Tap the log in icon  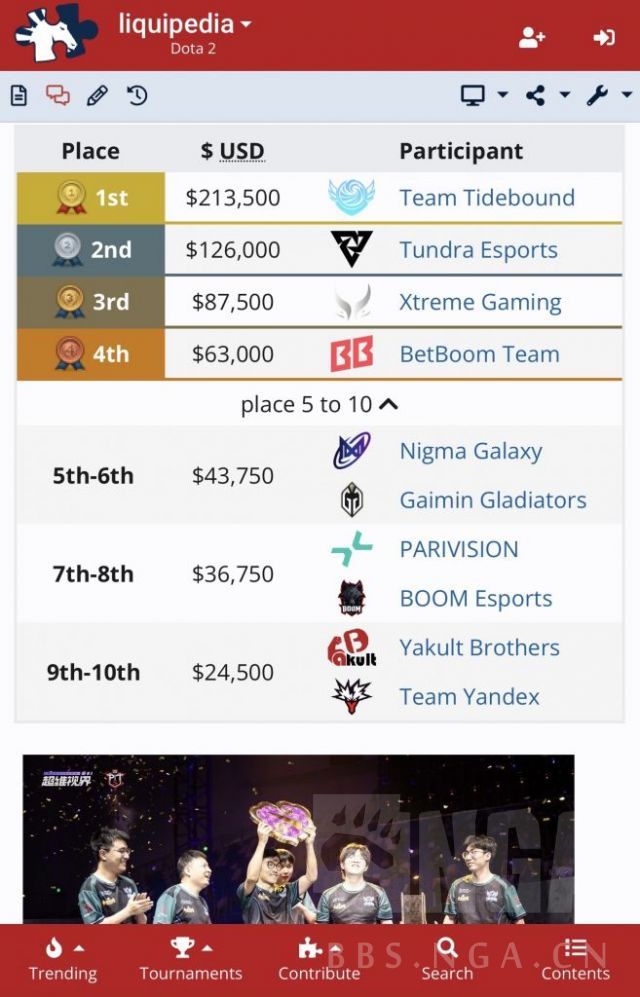[604, 37]
